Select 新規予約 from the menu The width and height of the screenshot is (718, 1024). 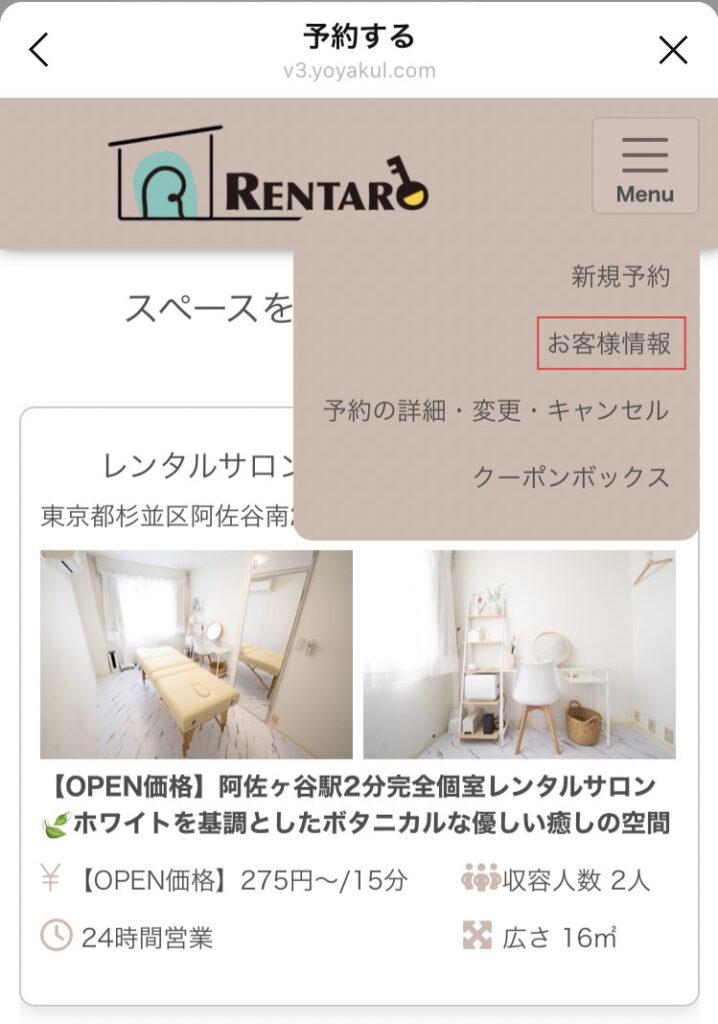click(x=620, y=277)
